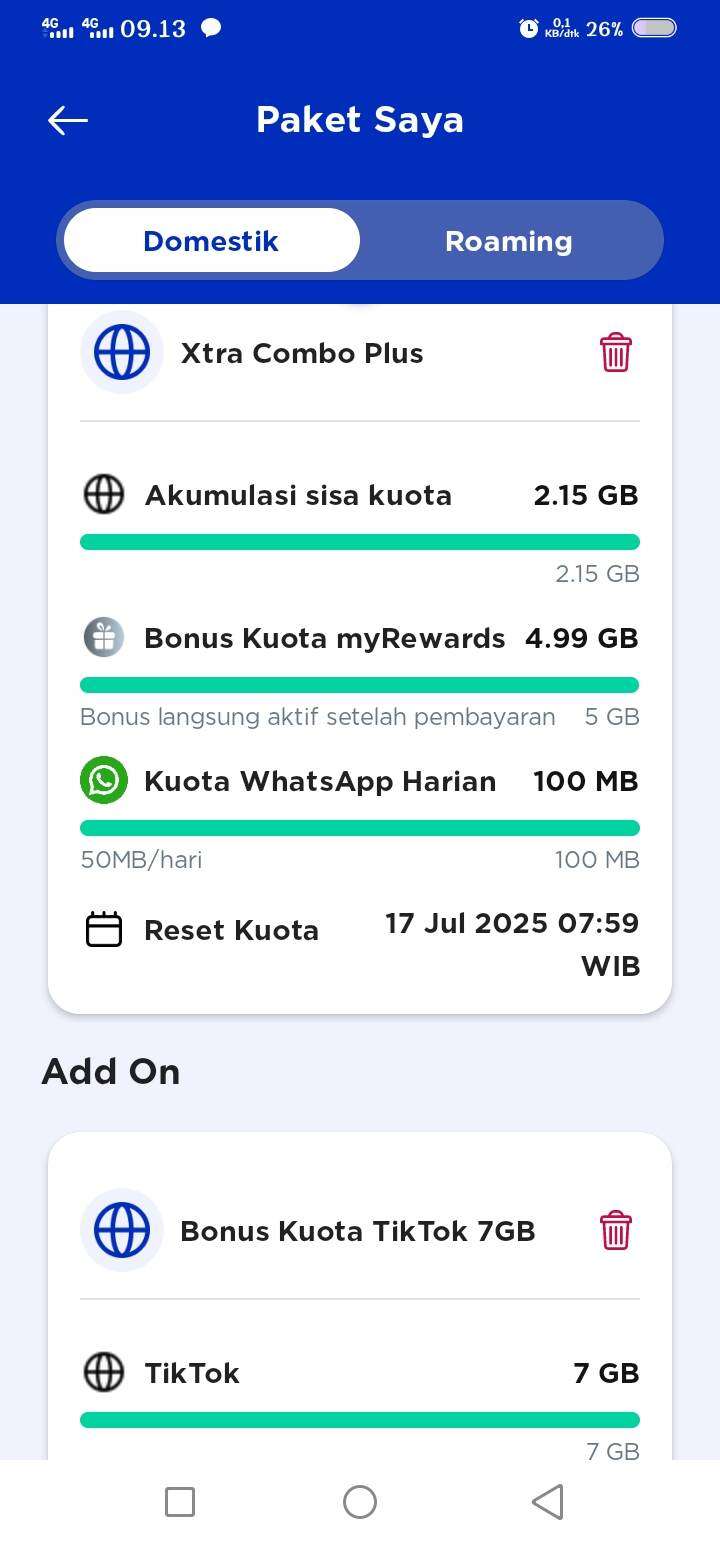Delete the Xtra Combo Plus package
This screenshot has width=720, height=1544.
[x=616, y=353]
